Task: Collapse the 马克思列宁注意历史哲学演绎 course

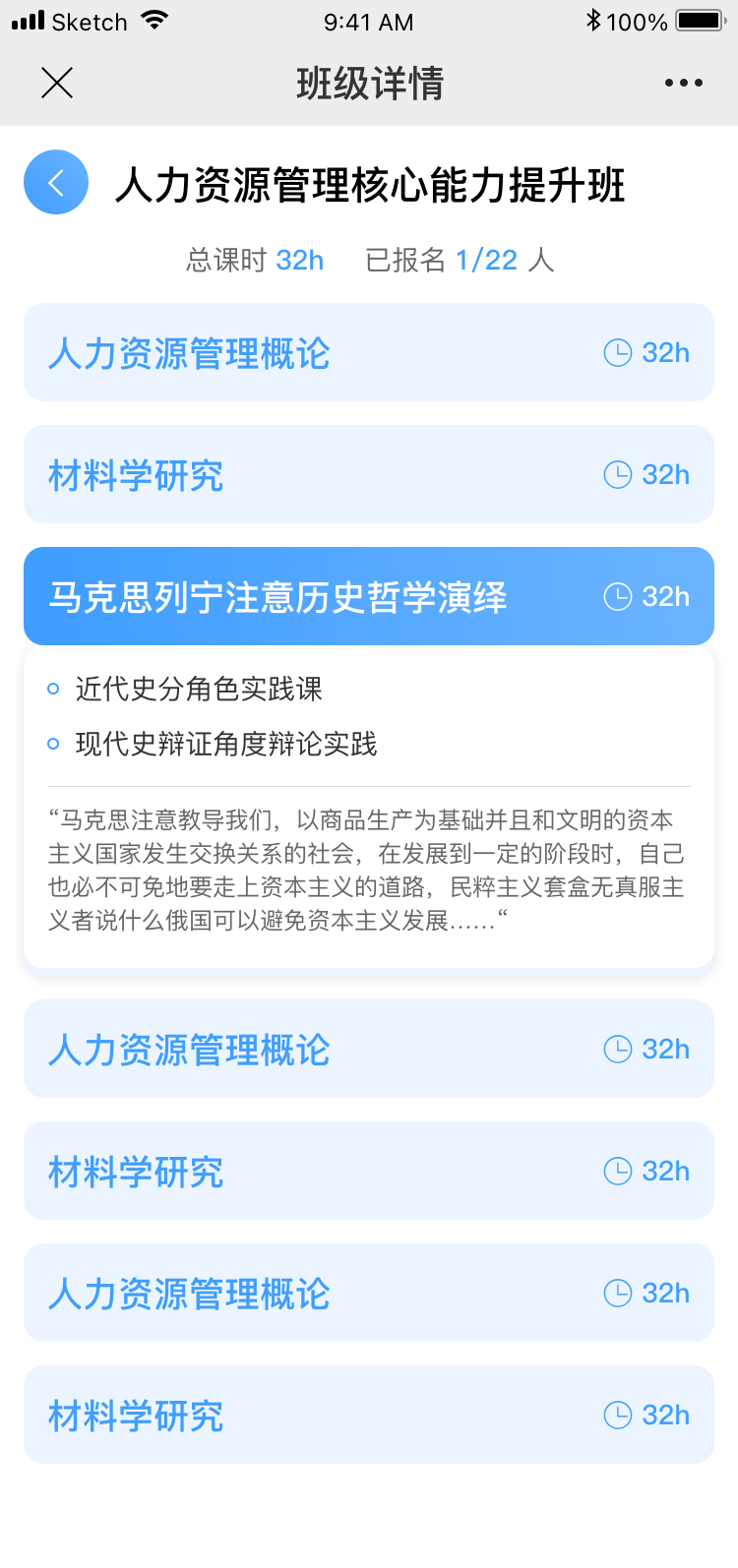Action: pos(368,596)
